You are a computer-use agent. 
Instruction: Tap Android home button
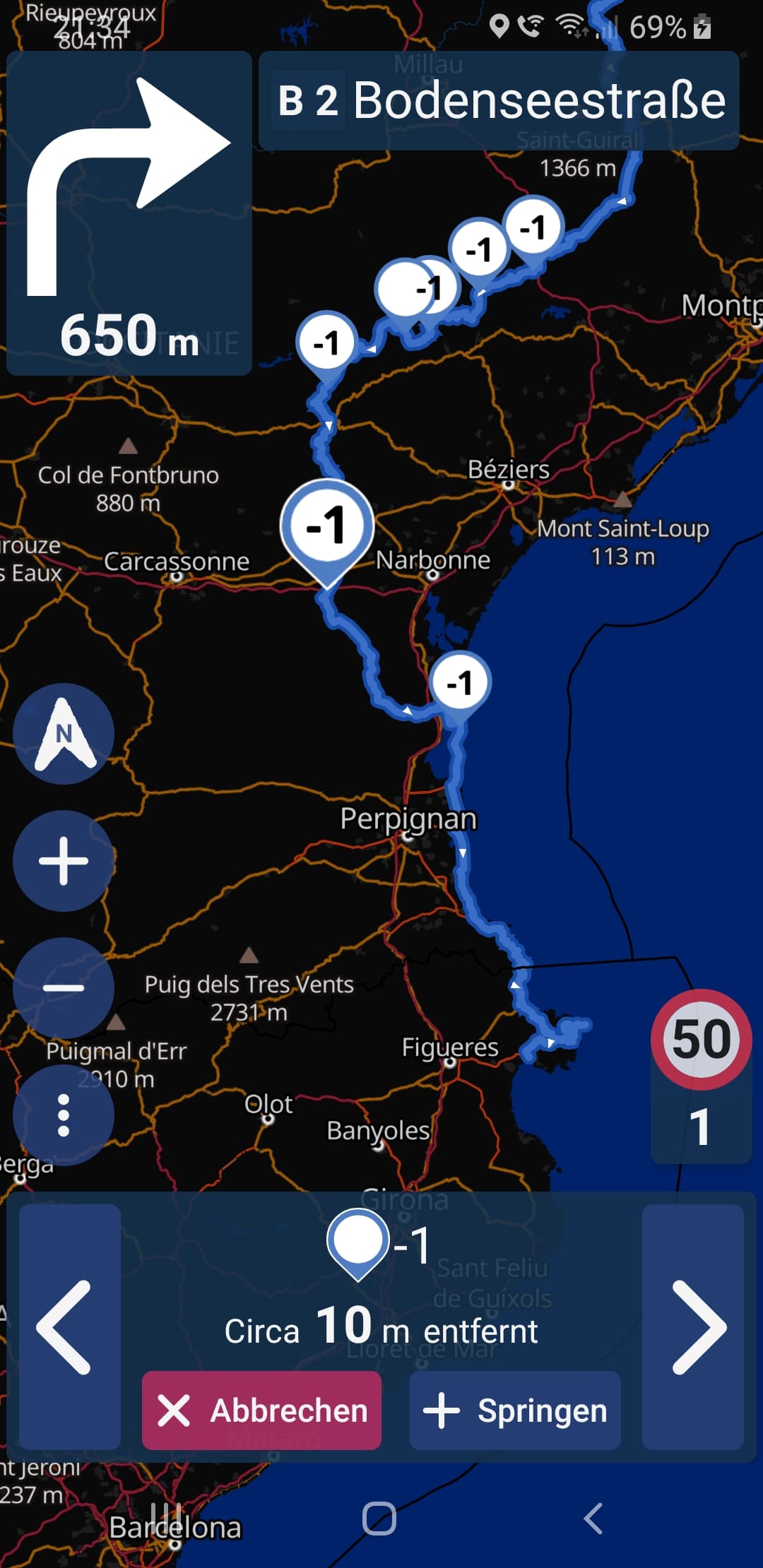tap(379, 1518)
